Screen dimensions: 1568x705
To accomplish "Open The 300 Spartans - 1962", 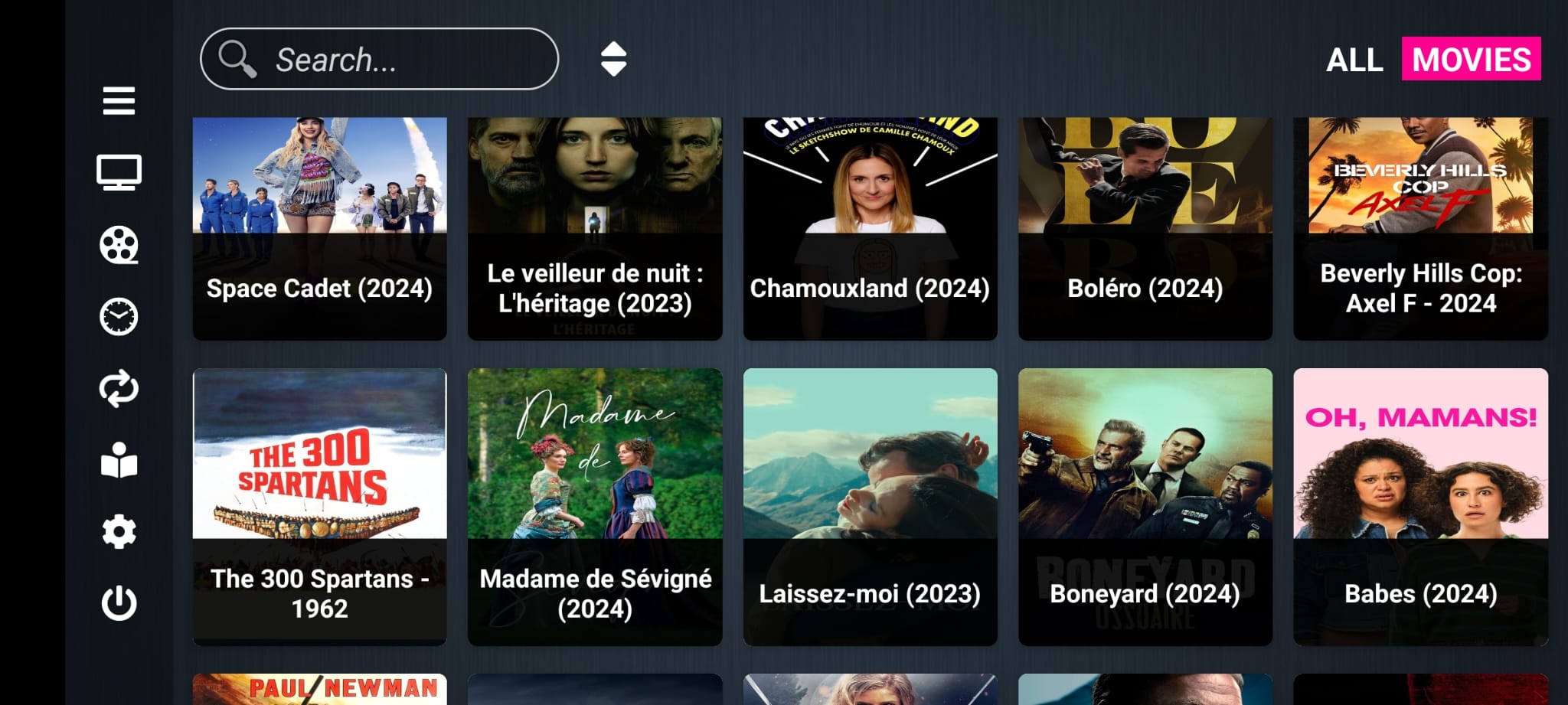I will coord(319,505).
